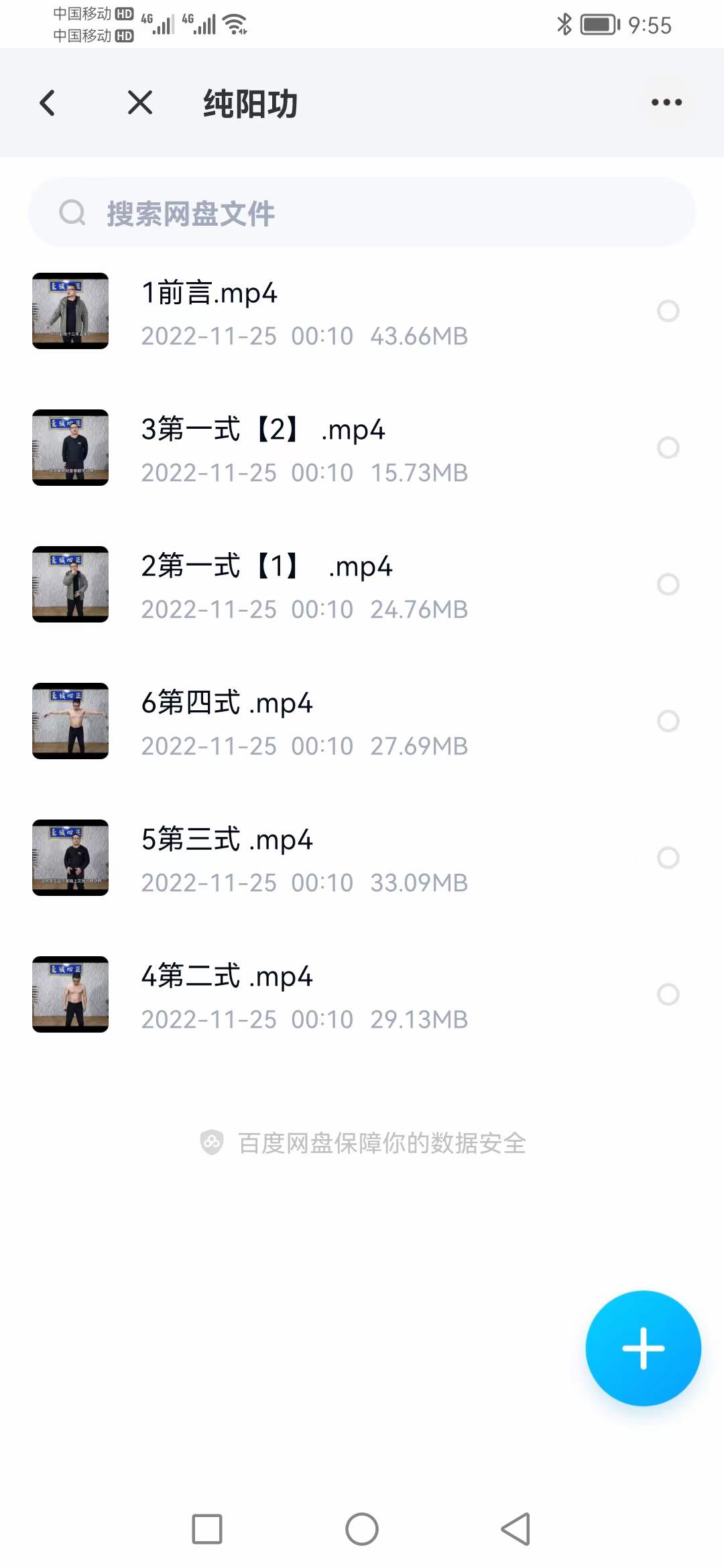Select the checkbox for 4第二式.mp4
Screen dimensions: 724x1568
(668, 994)
